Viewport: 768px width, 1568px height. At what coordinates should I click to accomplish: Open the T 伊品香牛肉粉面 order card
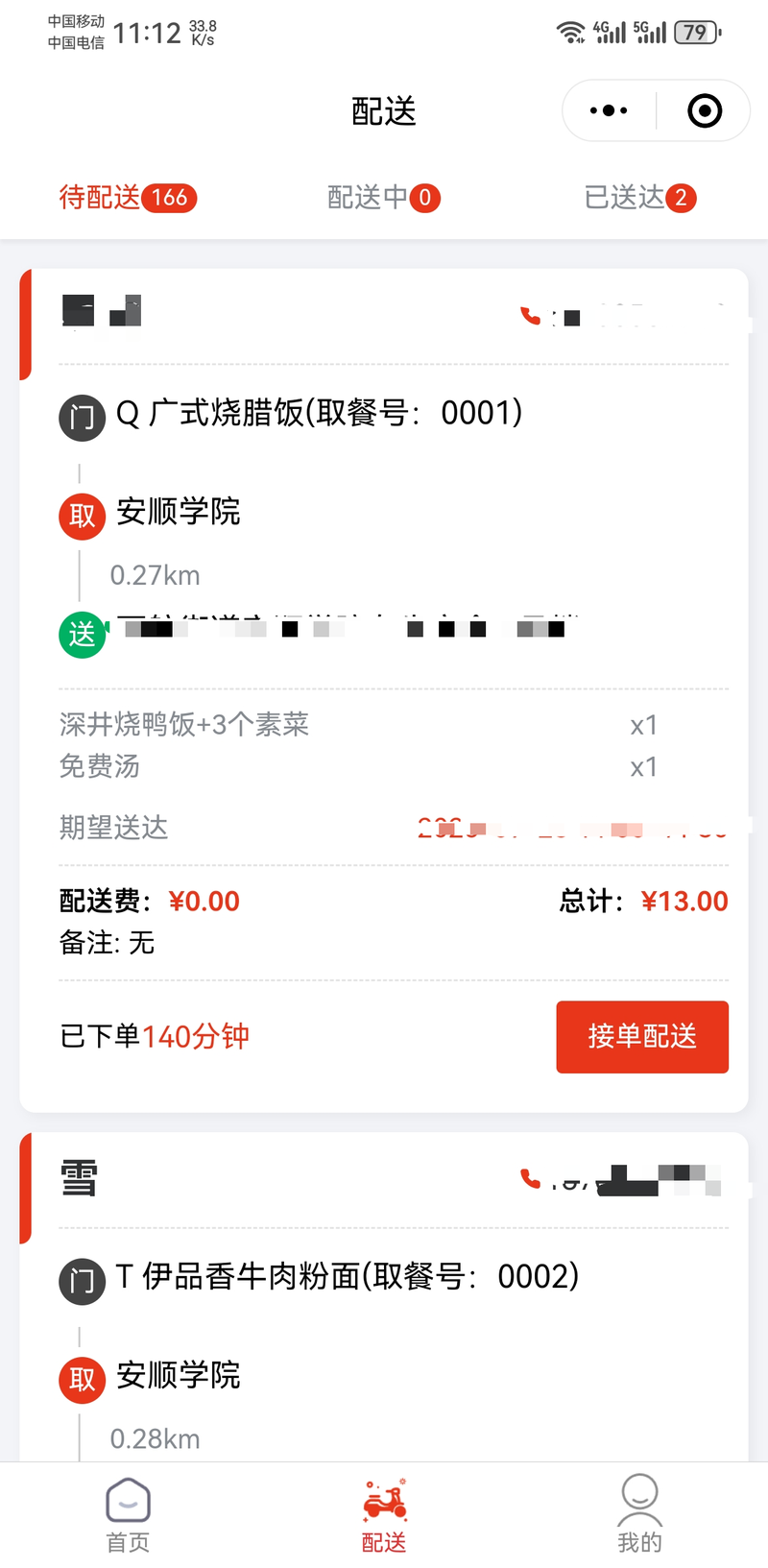347,1277
